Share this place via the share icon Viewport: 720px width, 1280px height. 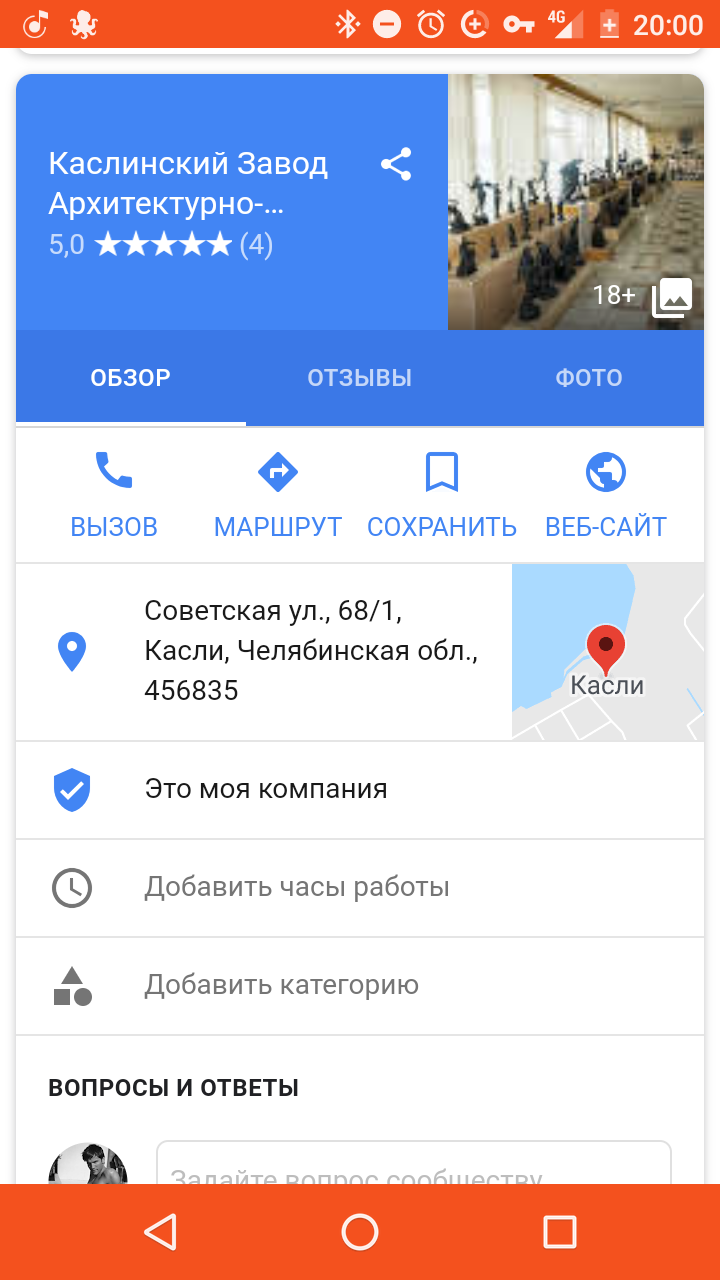[x=396, y=165]
